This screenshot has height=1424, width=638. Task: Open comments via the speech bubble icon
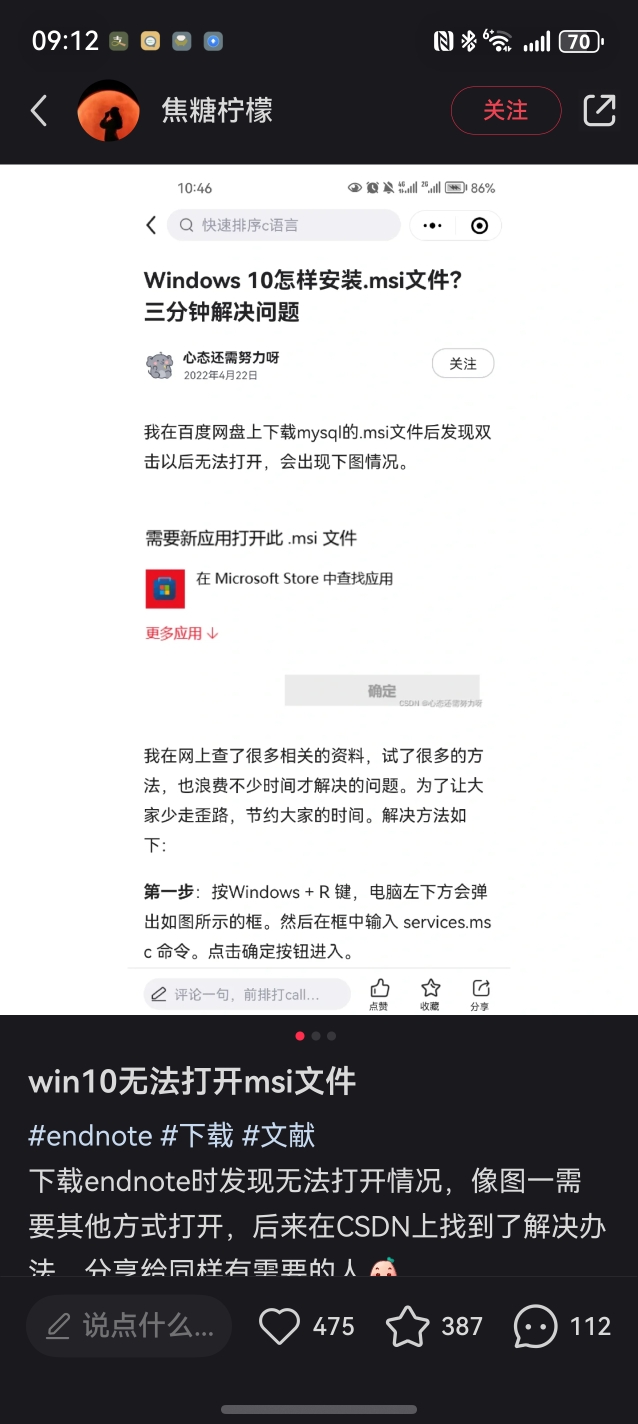tap(535, 1326)
